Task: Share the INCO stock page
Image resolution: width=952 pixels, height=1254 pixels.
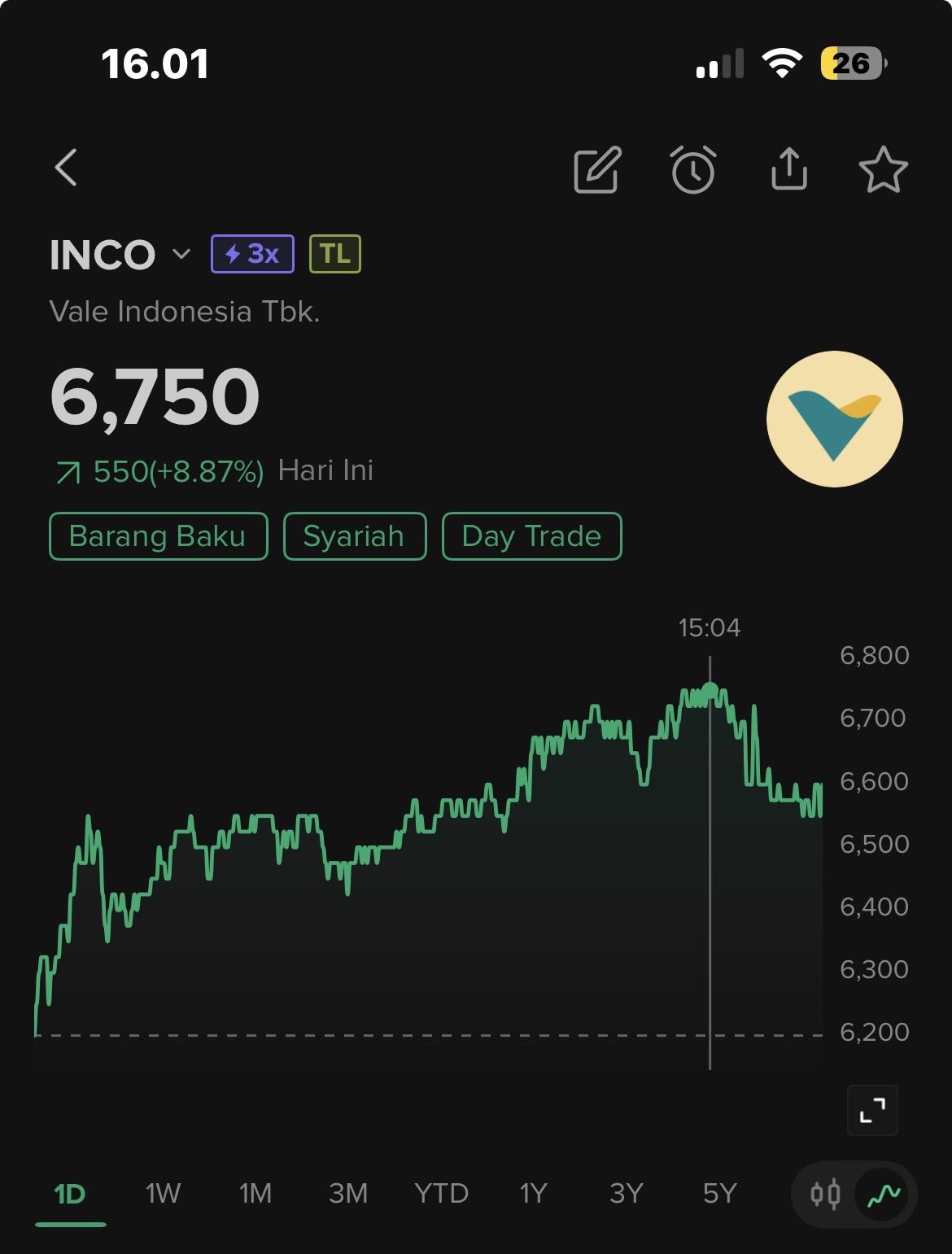Action: coord(788,168)
